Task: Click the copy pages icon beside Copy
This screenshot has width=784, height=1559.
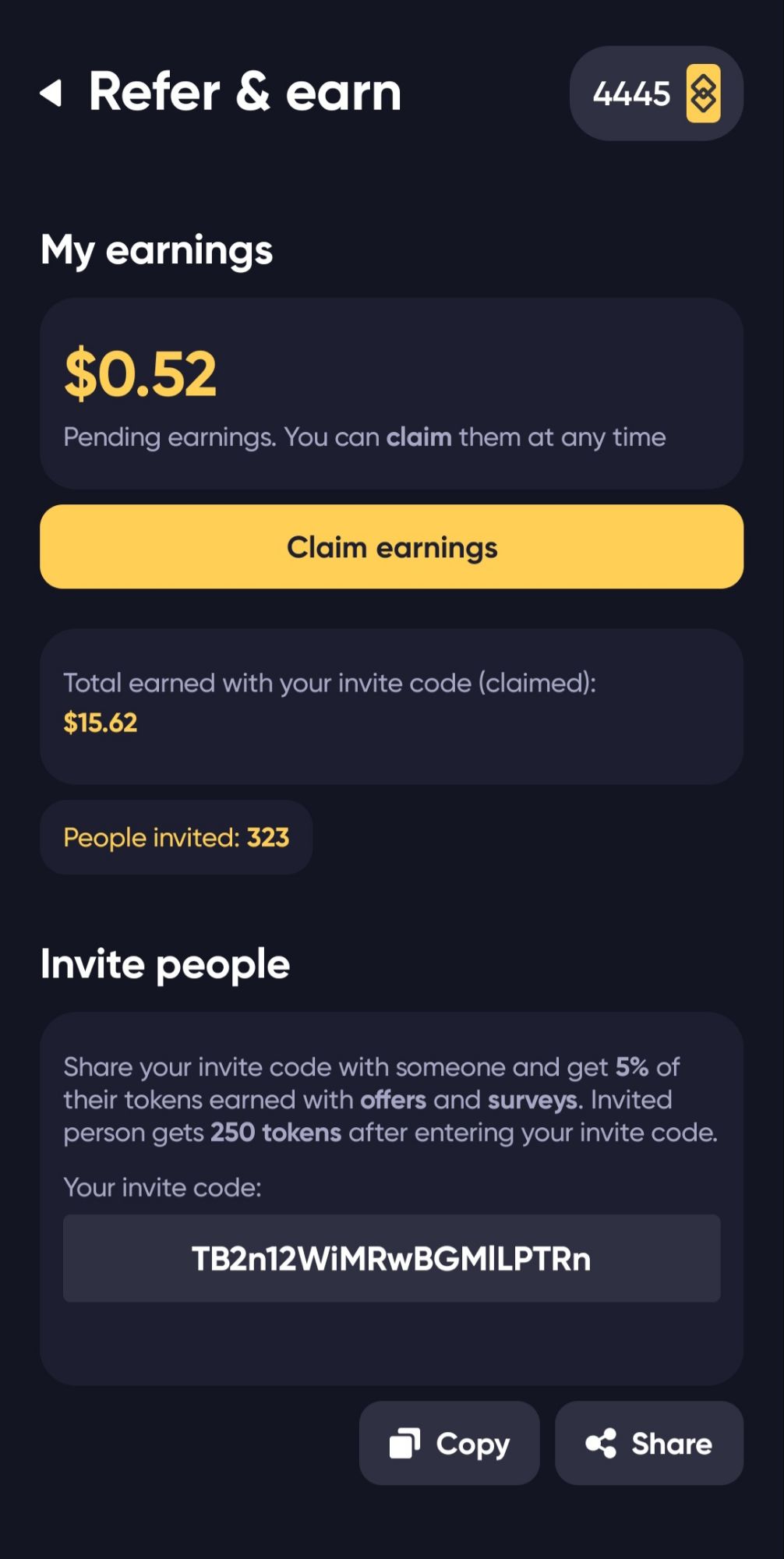Action: point(402,1443)
